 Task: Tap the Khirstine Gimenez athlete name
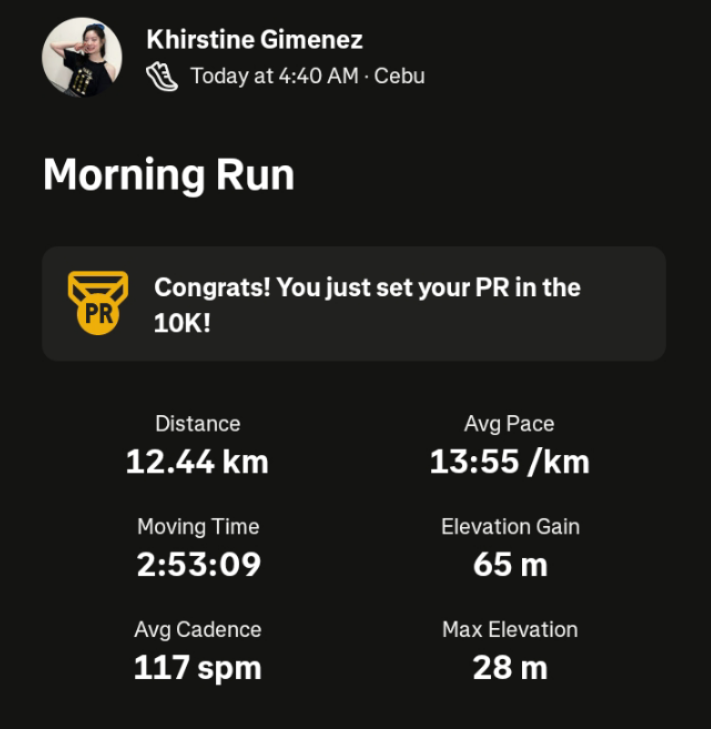point(254,40)
